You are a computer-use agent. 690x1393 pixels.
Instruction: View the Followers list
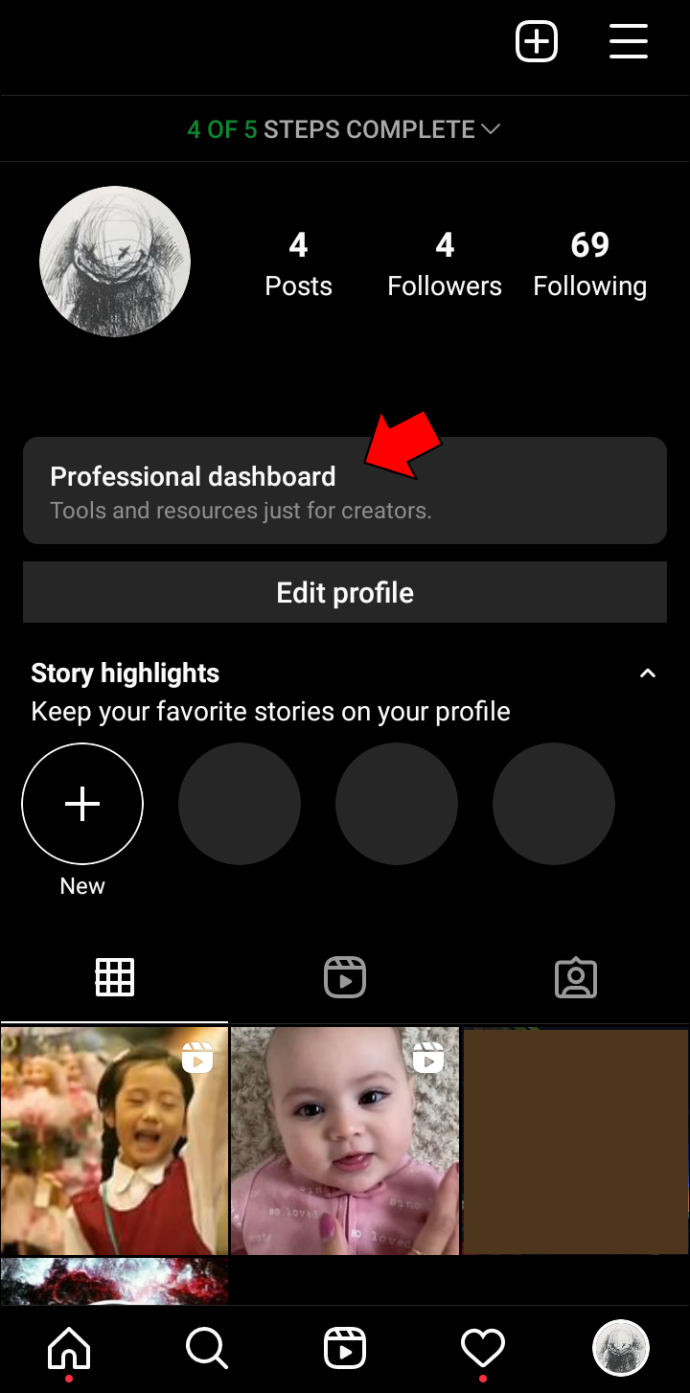(x=445, y=264)
